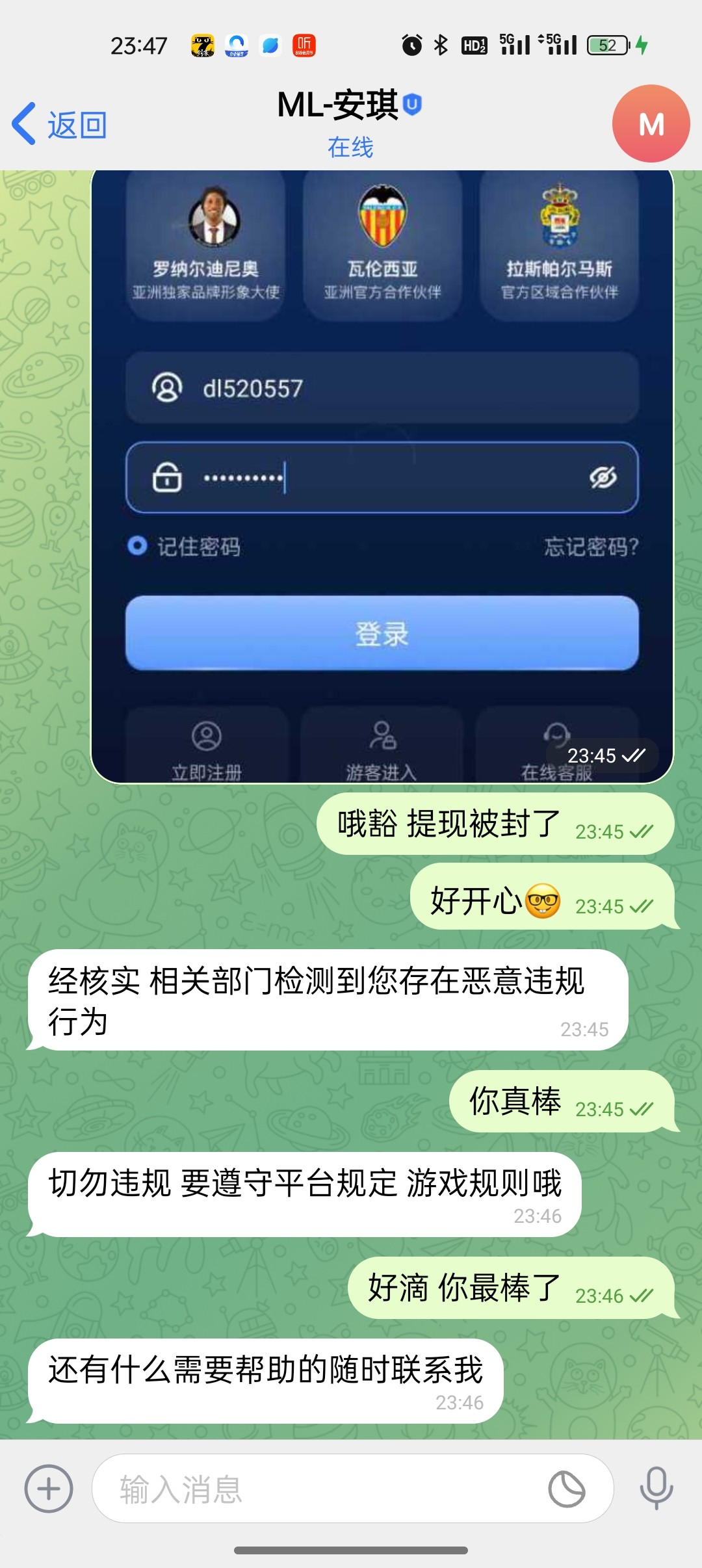Tap the attachment plus icon
The image size is (702, 1568).
pos(49,1489)
